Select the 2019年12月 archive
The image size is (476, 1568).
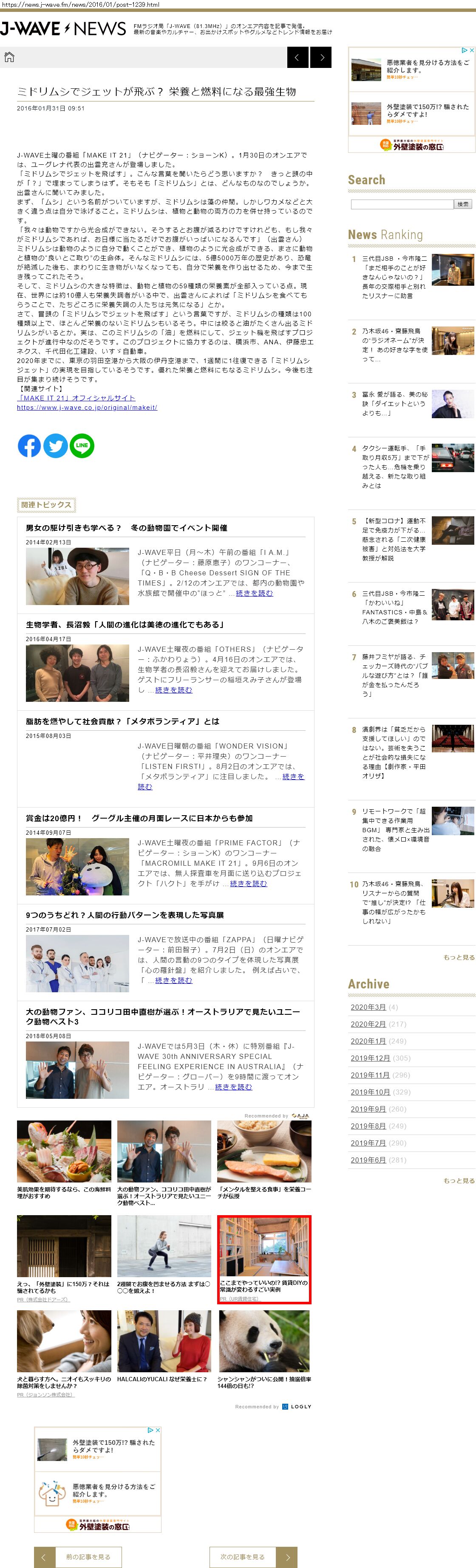coord(371,1058)
